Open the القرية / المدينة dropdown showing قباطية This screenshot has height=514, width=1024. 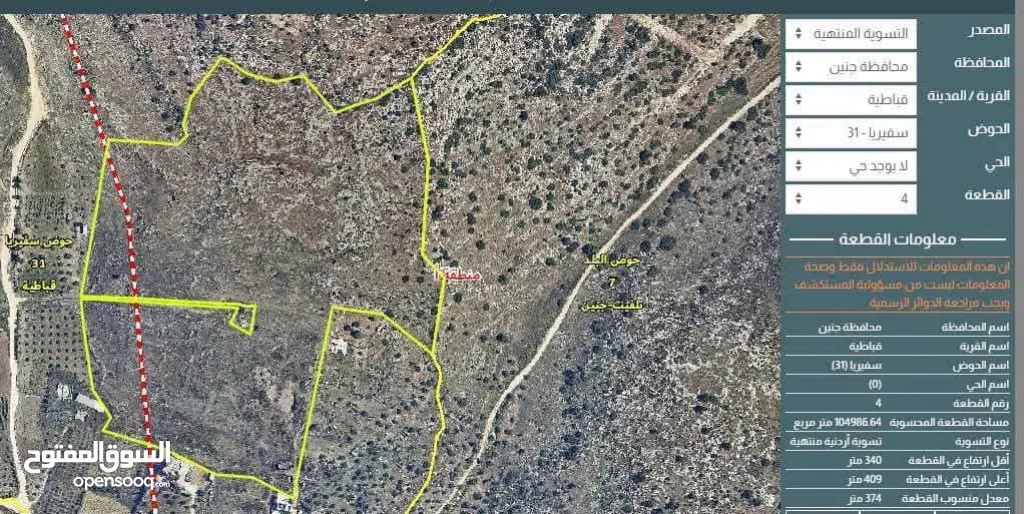point(851,100)
